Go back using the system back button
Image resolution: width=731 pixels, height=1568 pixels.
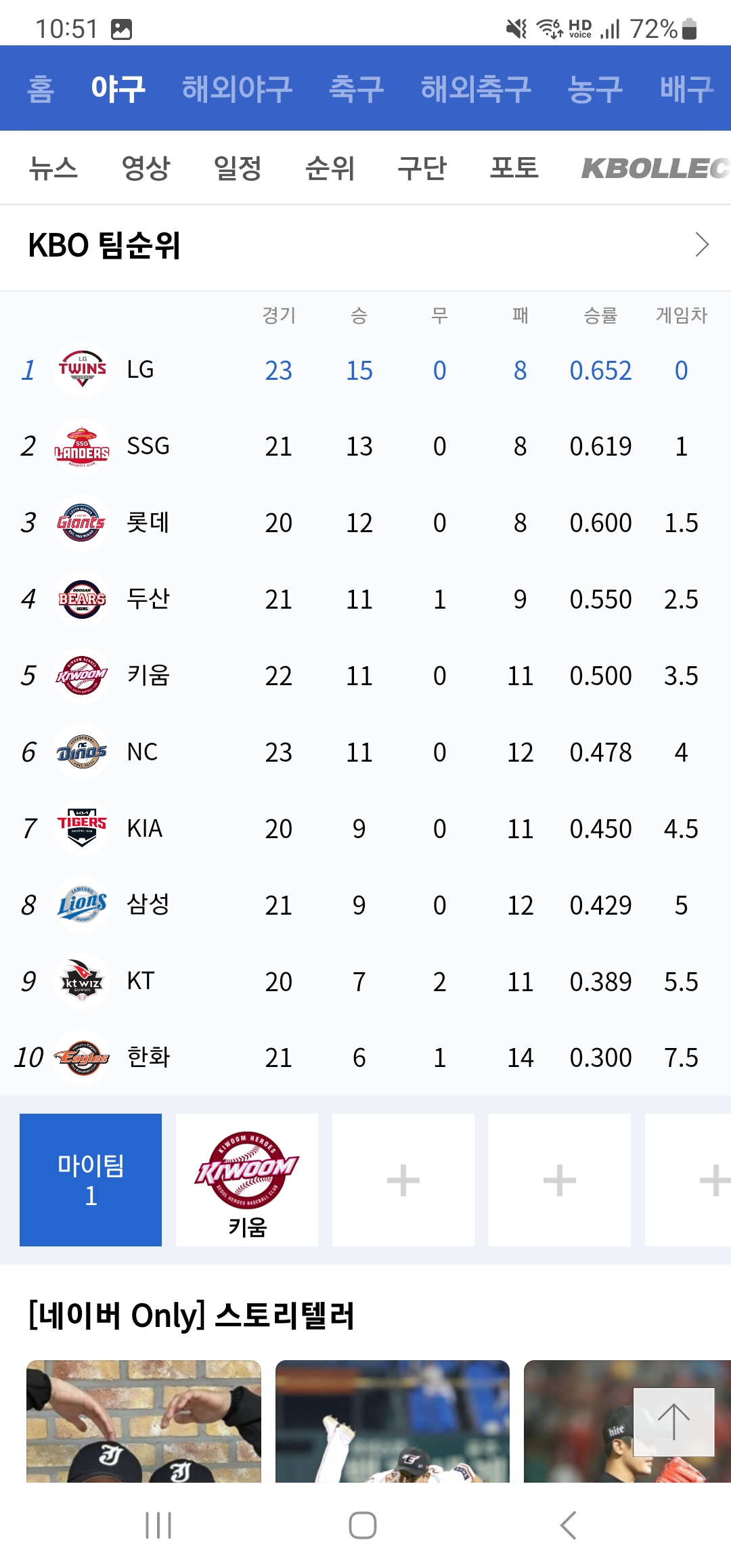(x=569, y=1525)
